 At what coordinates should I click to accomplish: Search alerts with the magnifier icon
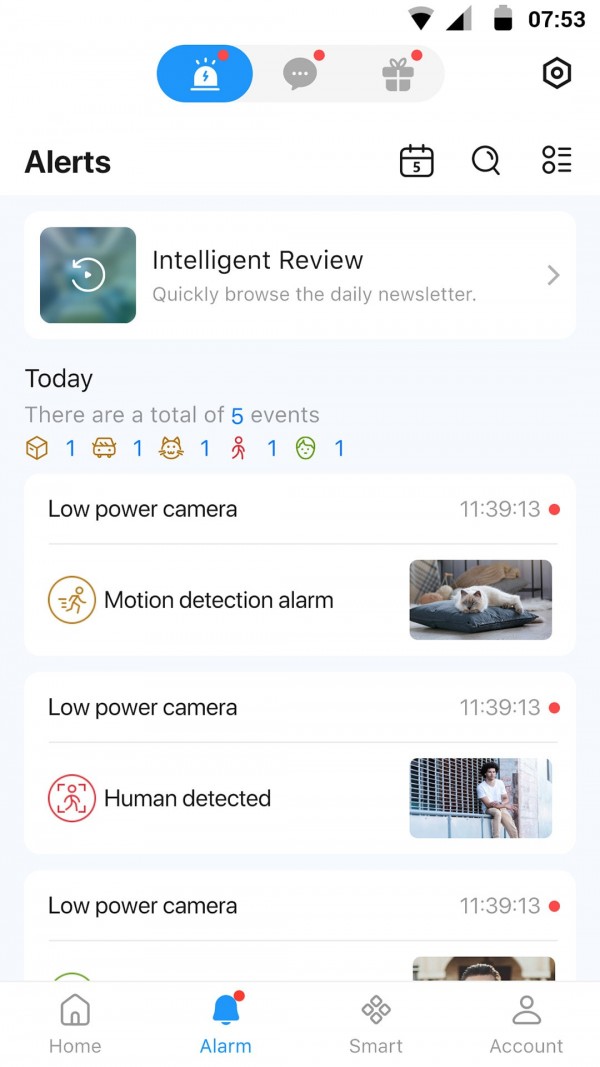486,161
